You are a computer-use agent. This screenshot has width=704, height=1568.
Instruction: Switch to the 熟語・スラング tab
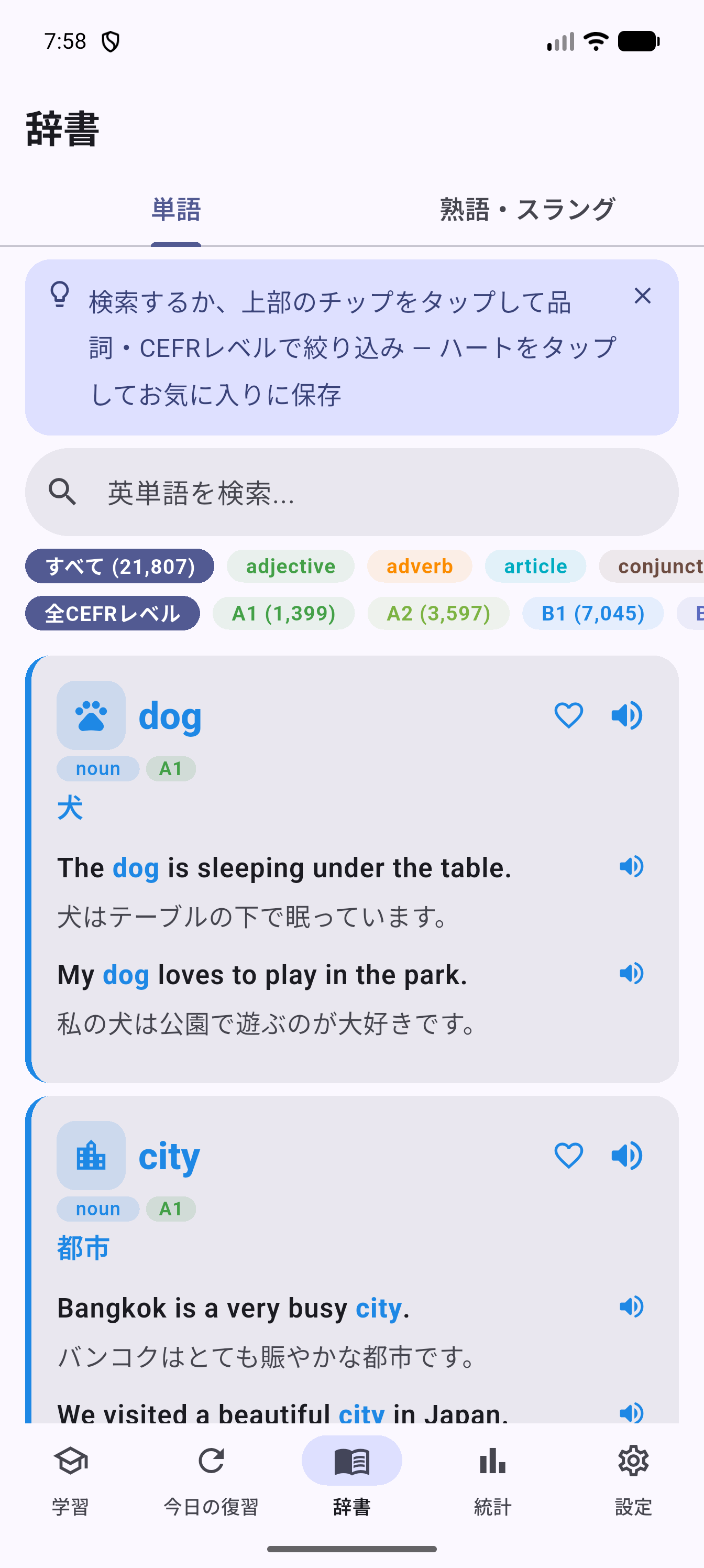[527, 210]
